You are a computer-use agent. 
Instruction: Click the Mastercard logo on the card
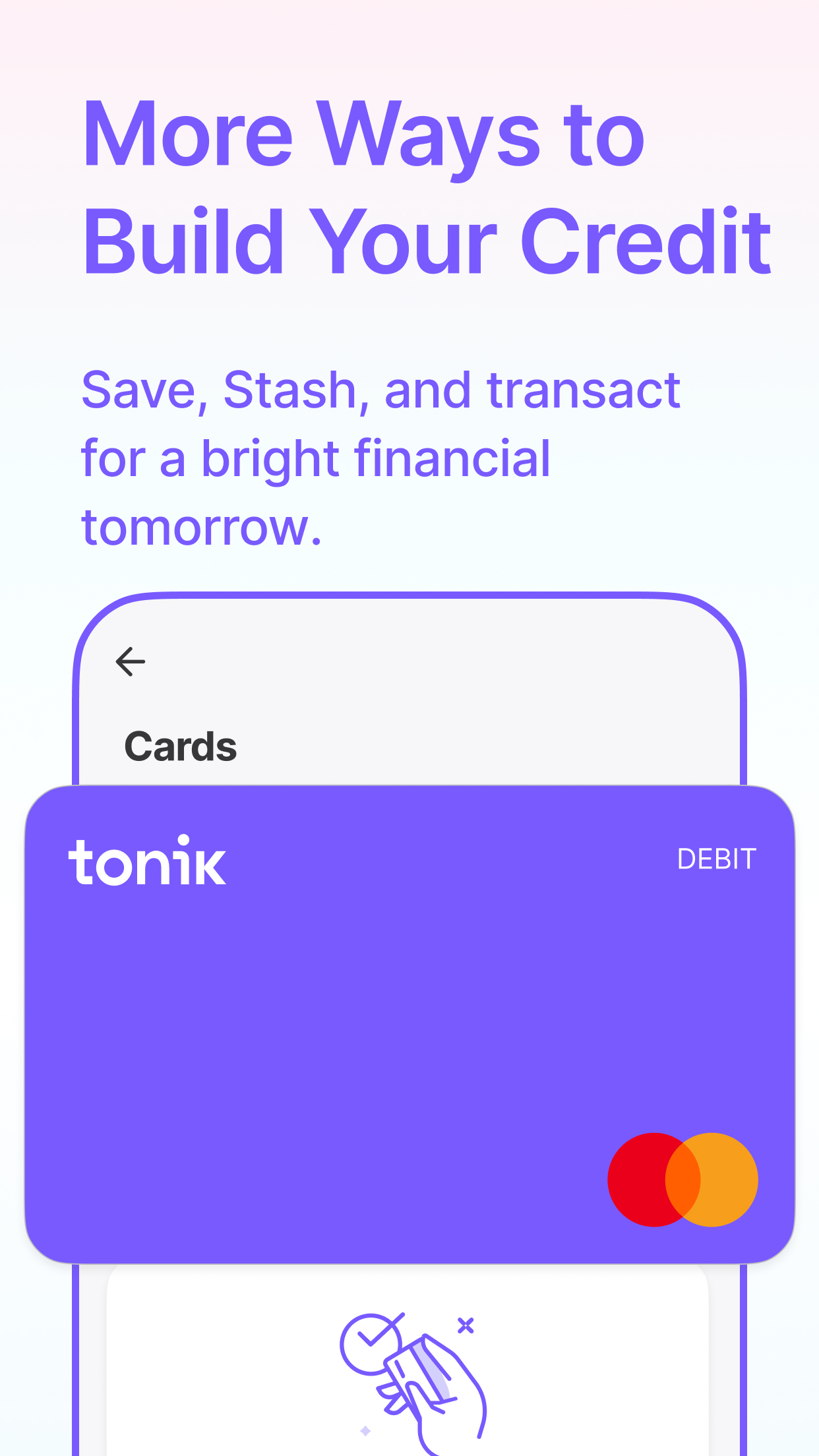coord(682,1178)
